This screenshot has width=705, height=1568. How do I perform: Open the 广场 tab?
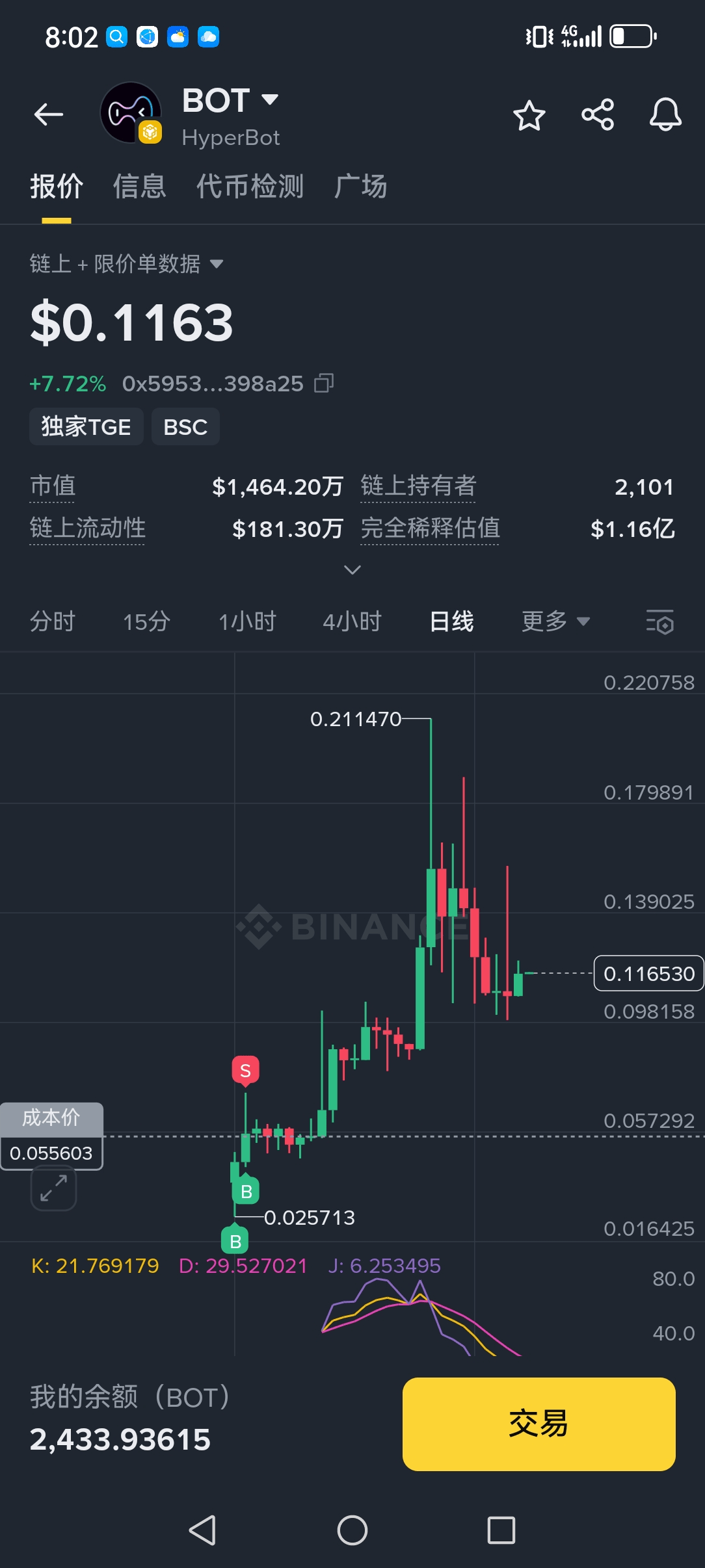361,187
